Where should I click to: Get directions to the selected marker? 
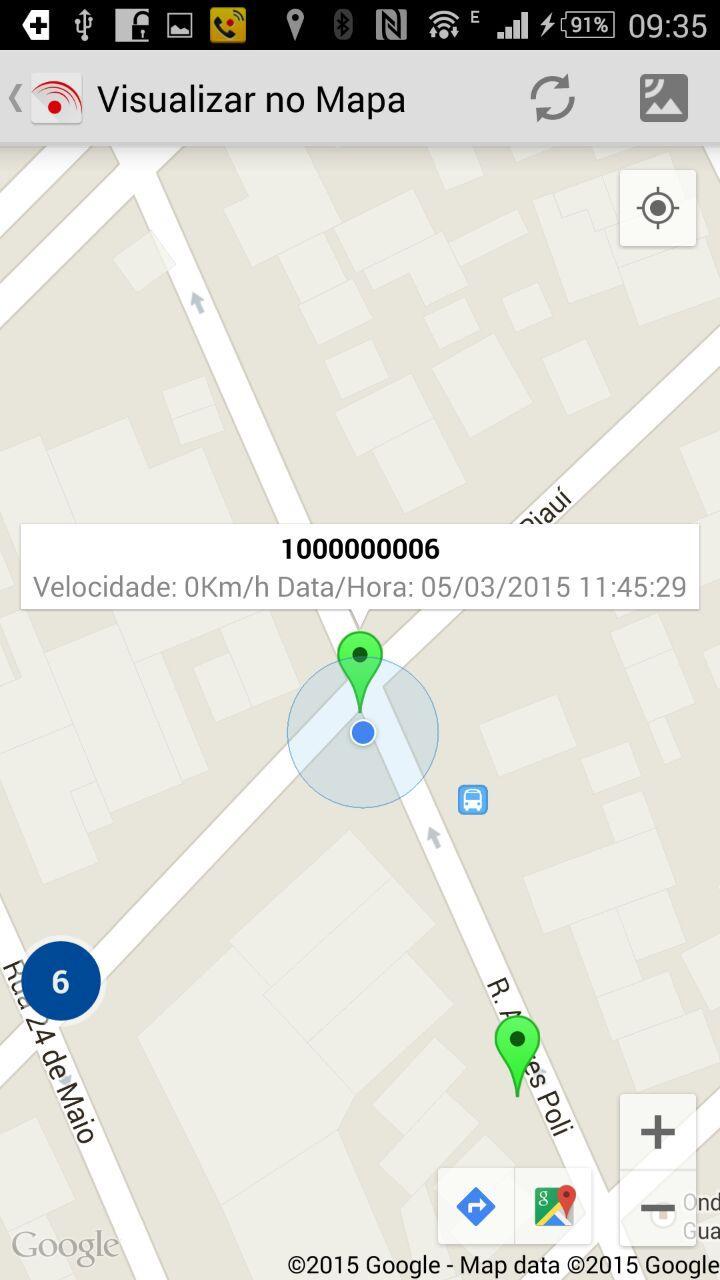point(476,1206)
